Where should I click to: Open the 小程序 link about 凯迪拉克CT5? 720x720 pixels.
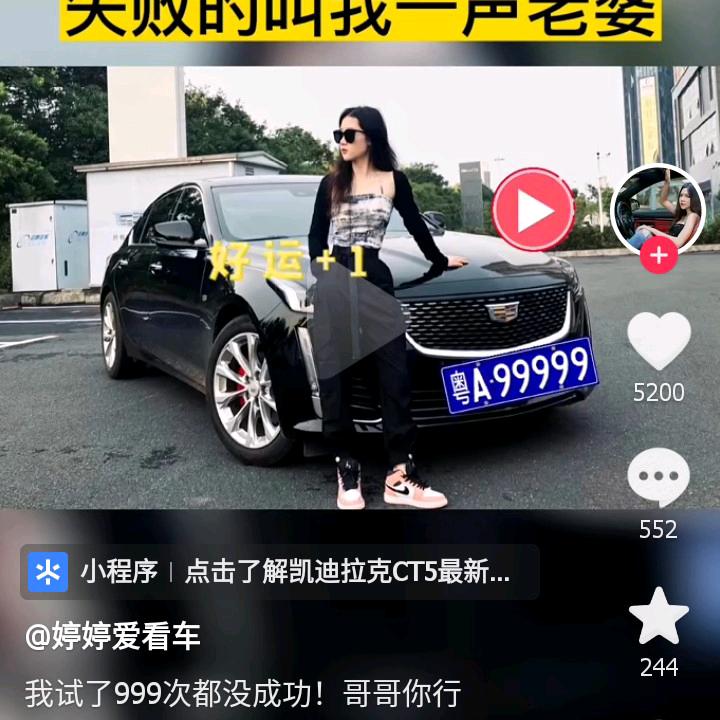(280, 572)
